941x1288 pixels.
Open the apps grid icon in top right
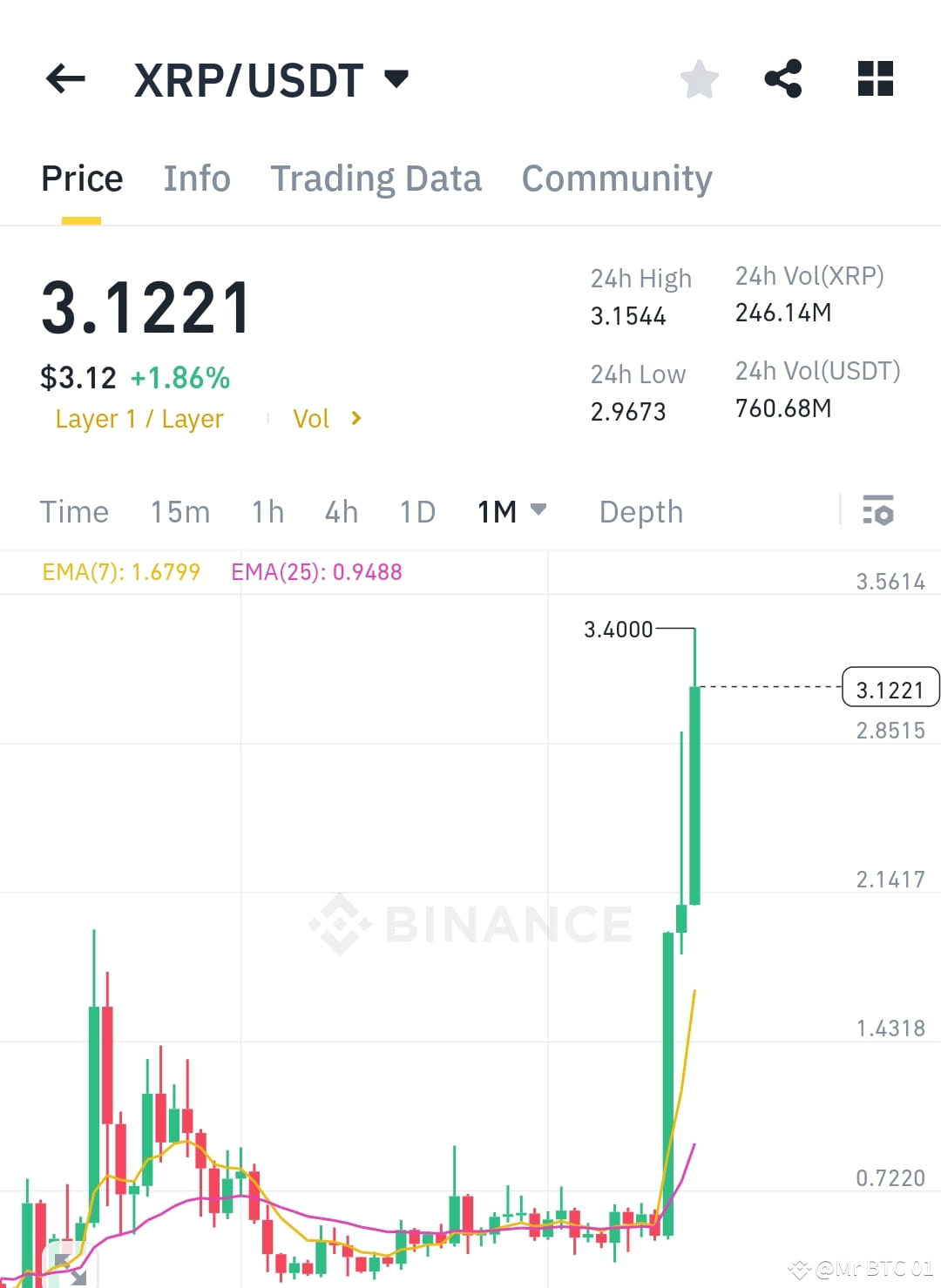(x=875, y=79)
